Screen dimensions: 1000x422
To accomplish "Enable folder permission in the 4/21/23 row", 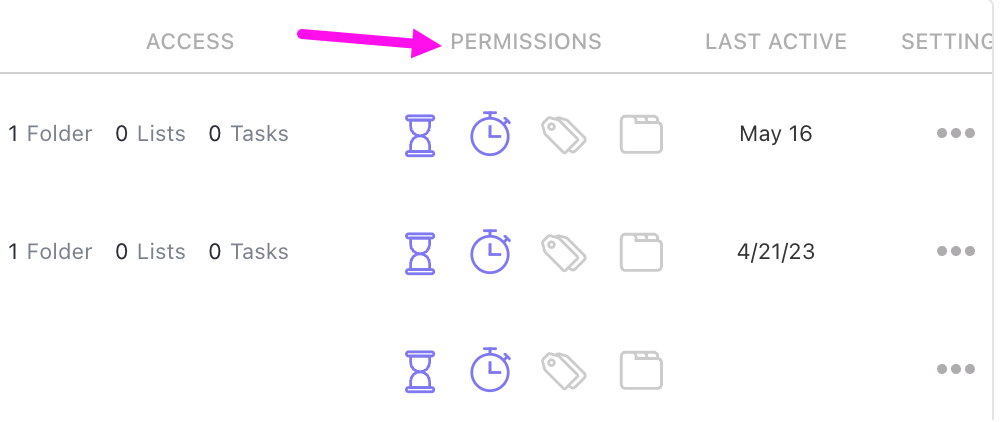I will click(x=641, y=252).
